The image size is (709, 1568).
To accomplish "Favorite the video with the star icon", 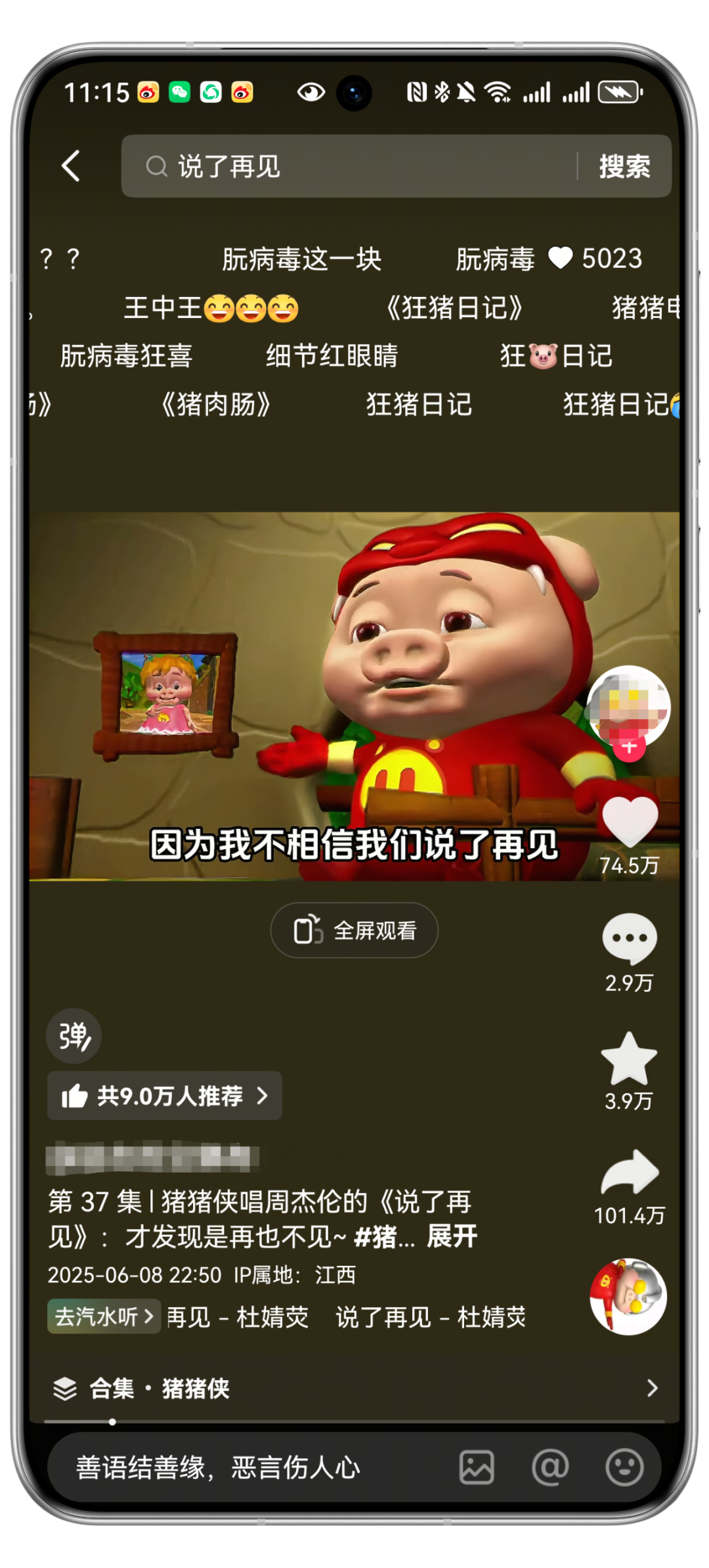I will (629, 1059).
